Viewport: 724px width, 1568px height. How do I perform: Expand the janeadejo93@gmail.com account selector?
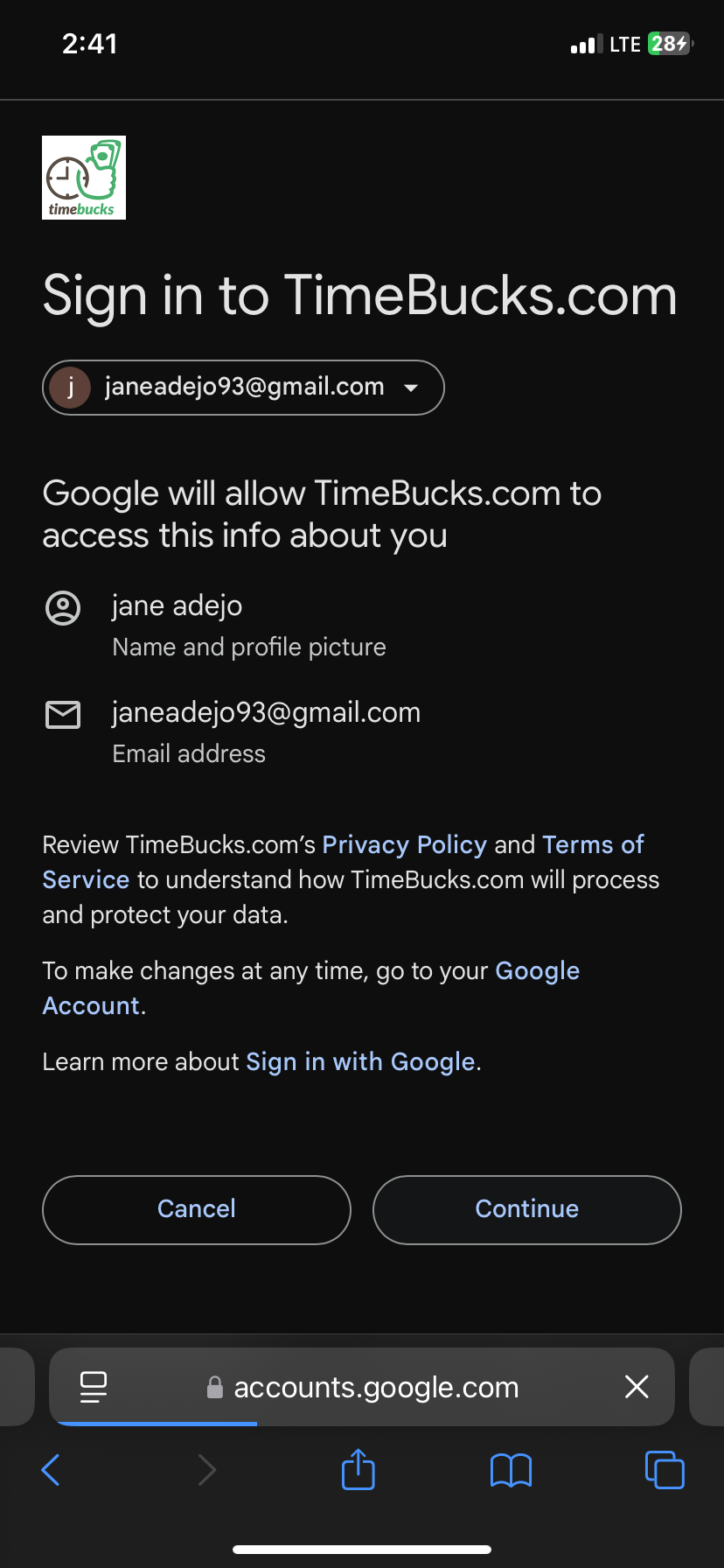[x=243, y=388]
